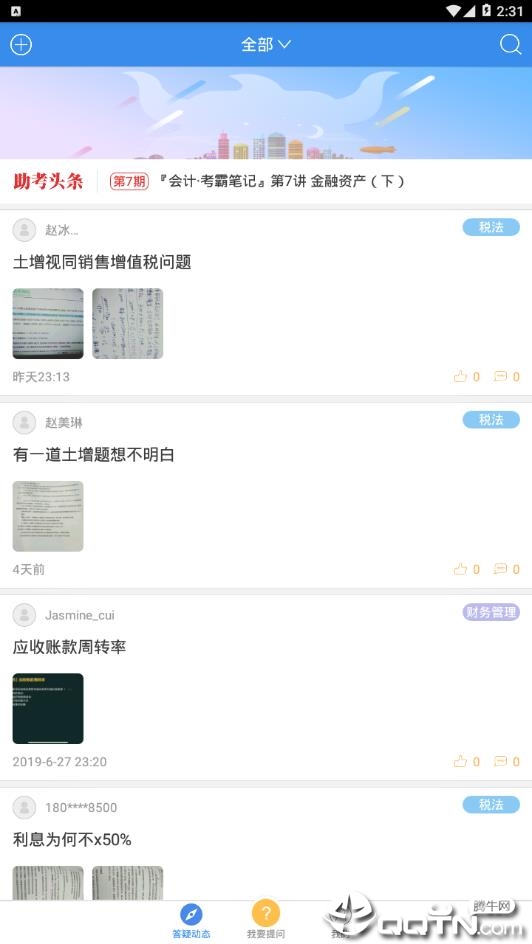532x944 pixels.
Task: Open the post 有一道土增题想不明白
Action: (93, 455)
